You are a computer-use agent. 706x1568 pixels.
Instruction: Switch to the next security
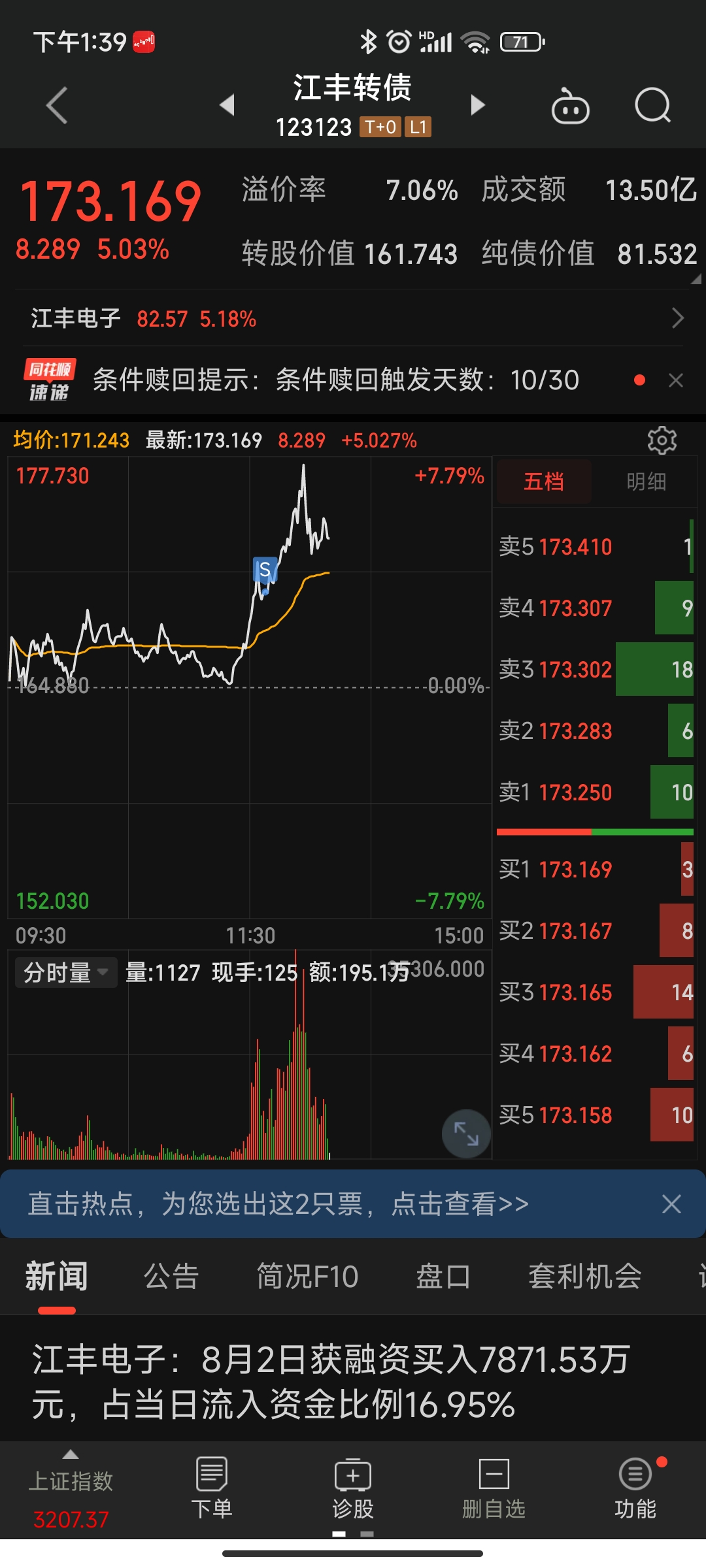478,105
